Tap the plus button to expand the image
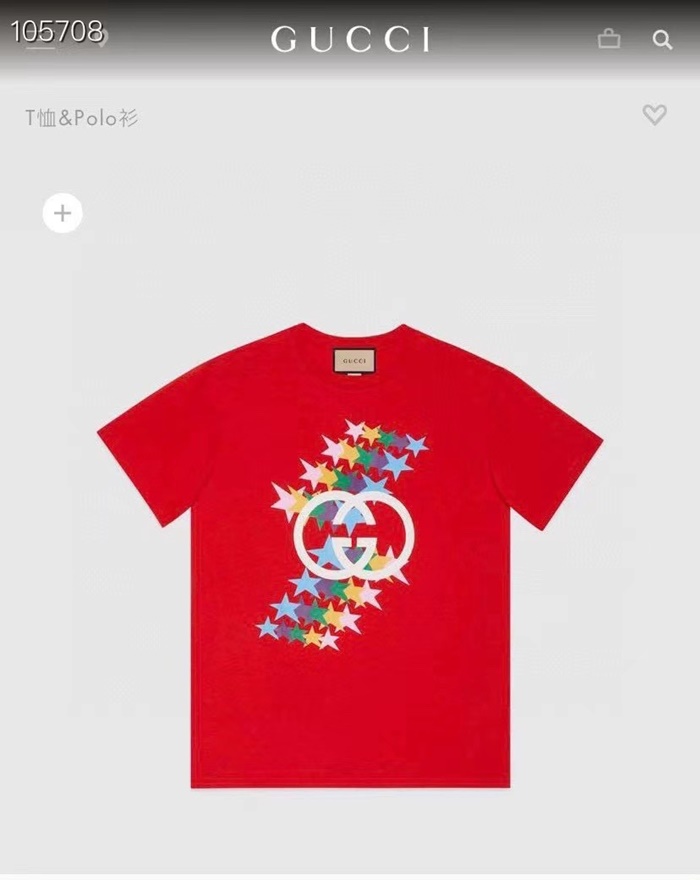This screenshot has width=700, height=880. (62, 213)
